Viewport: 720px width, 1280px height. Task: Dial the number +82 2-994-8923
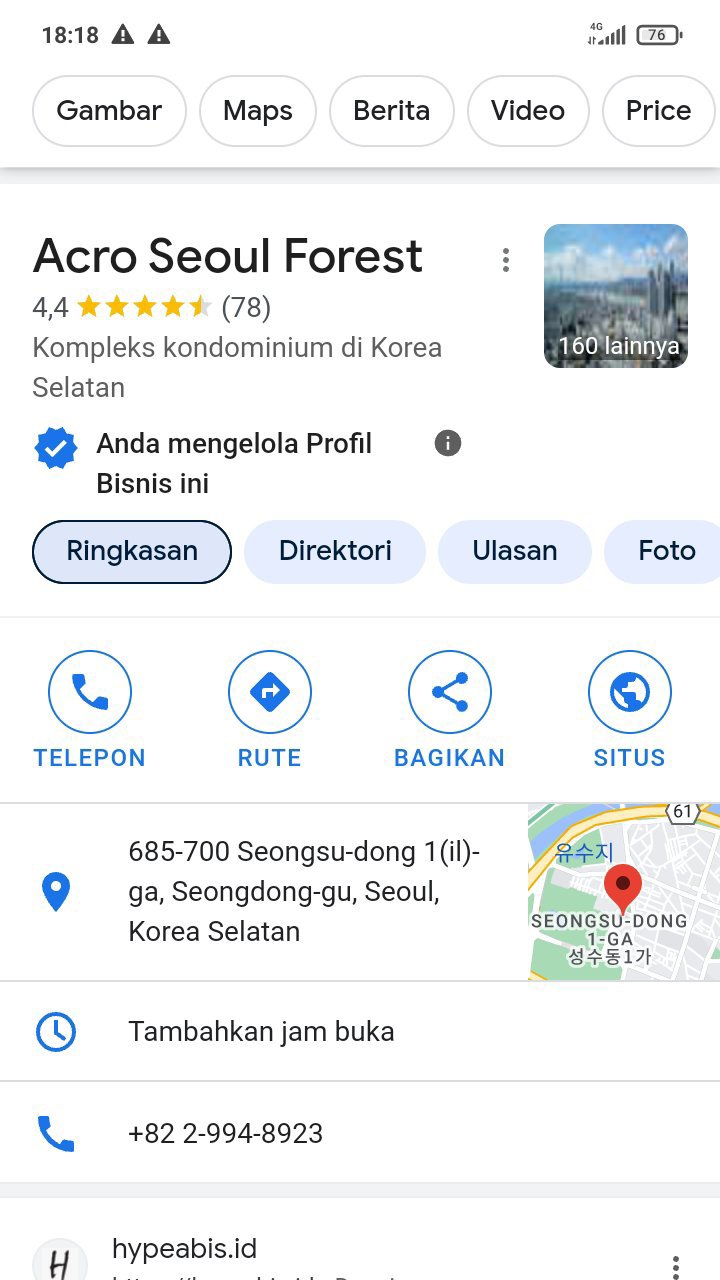(225, 1133)
